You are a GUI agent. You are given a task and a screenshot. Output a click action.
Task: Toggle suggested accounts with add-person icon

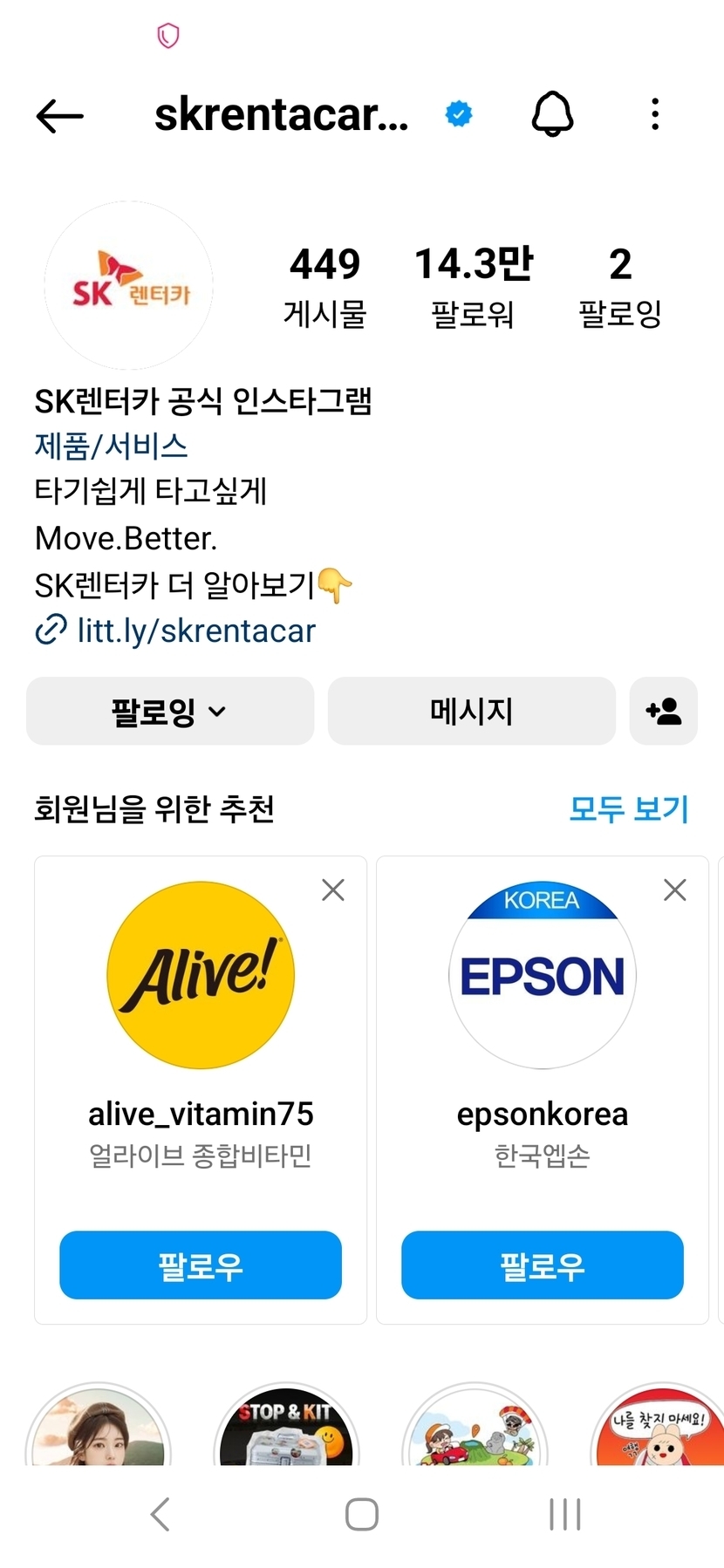coord(664,712)
